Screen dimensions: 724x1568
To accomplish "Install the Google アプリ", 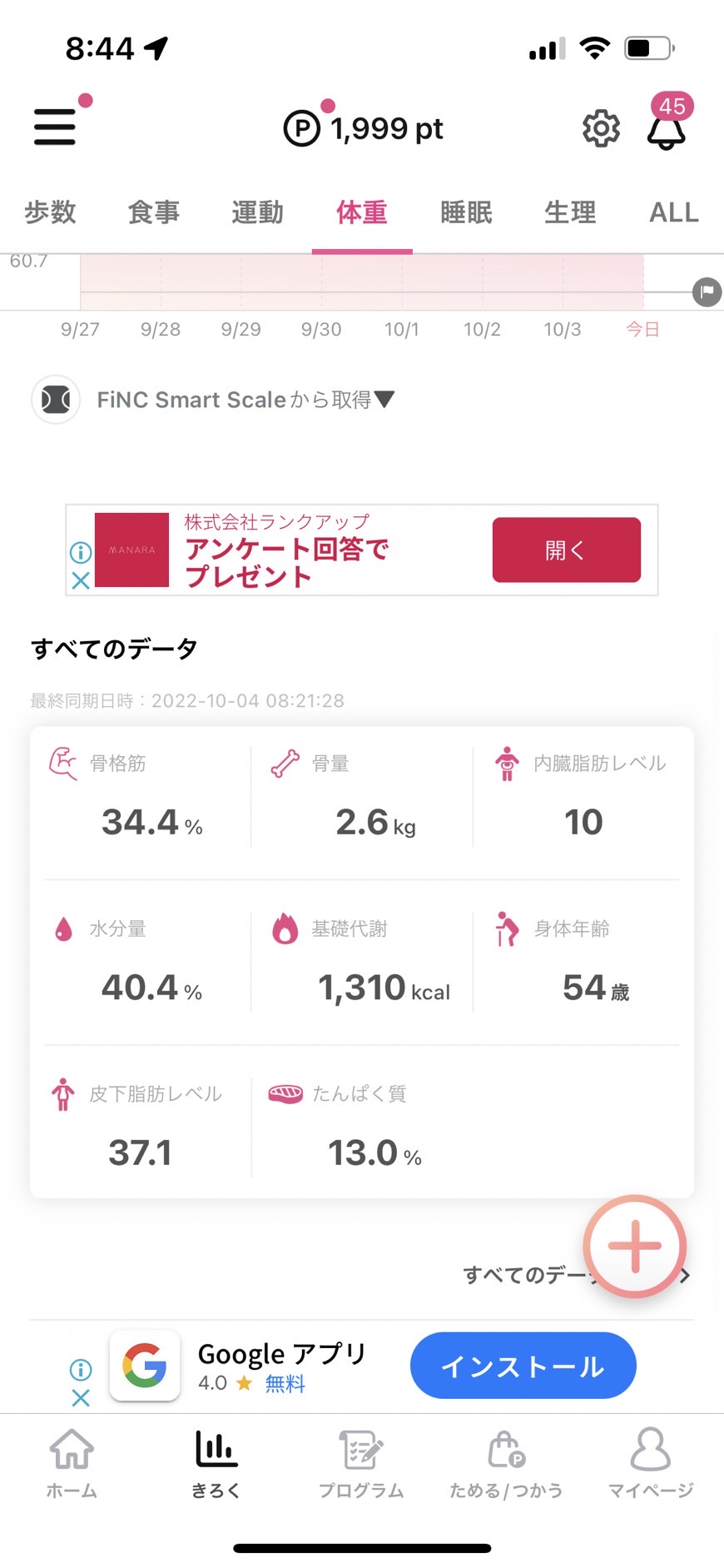I will click(523, 1366).
